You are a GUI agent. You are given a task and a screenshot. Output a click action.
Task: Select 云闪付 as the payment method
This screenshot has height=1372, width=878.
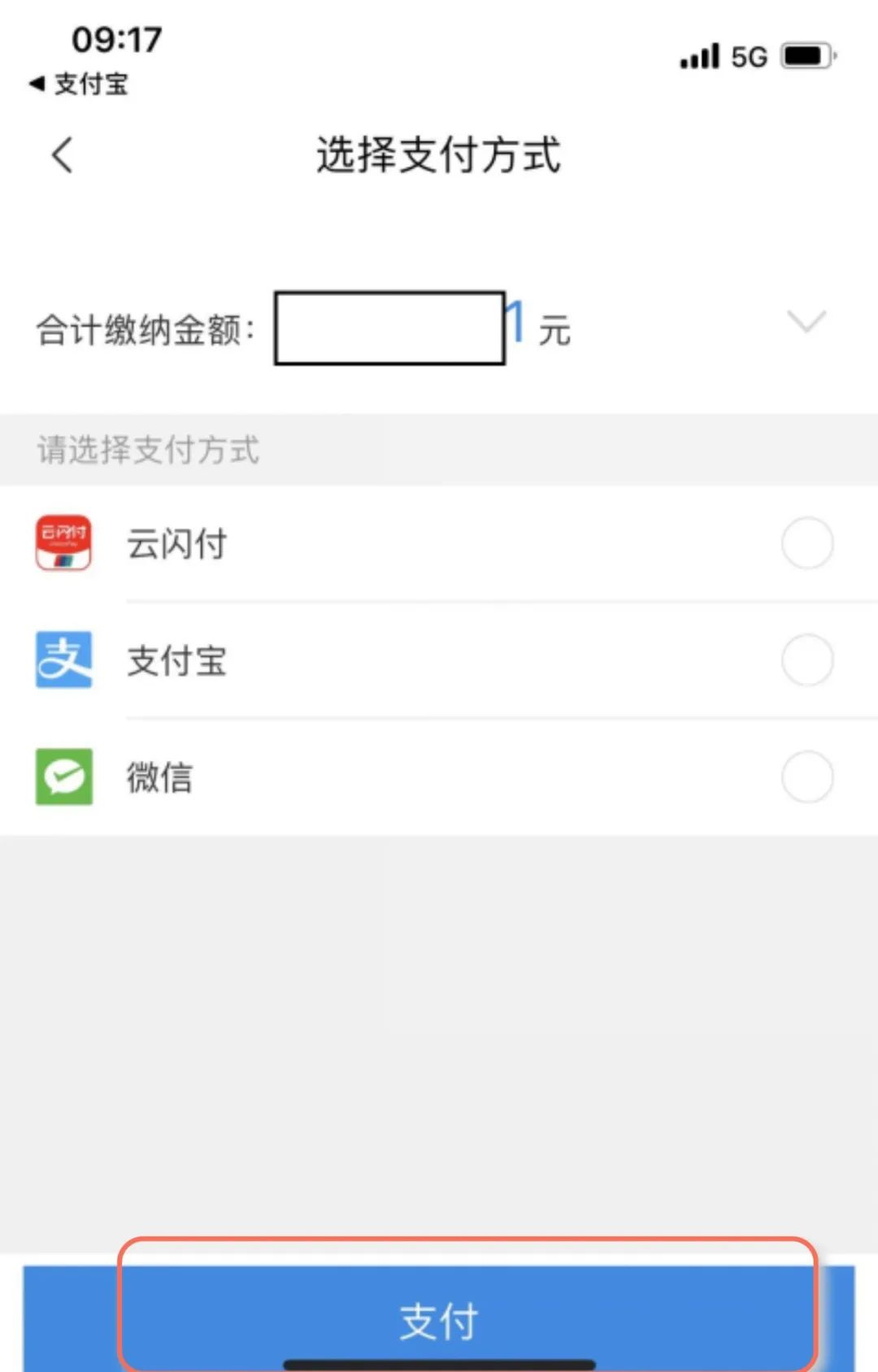806,543
